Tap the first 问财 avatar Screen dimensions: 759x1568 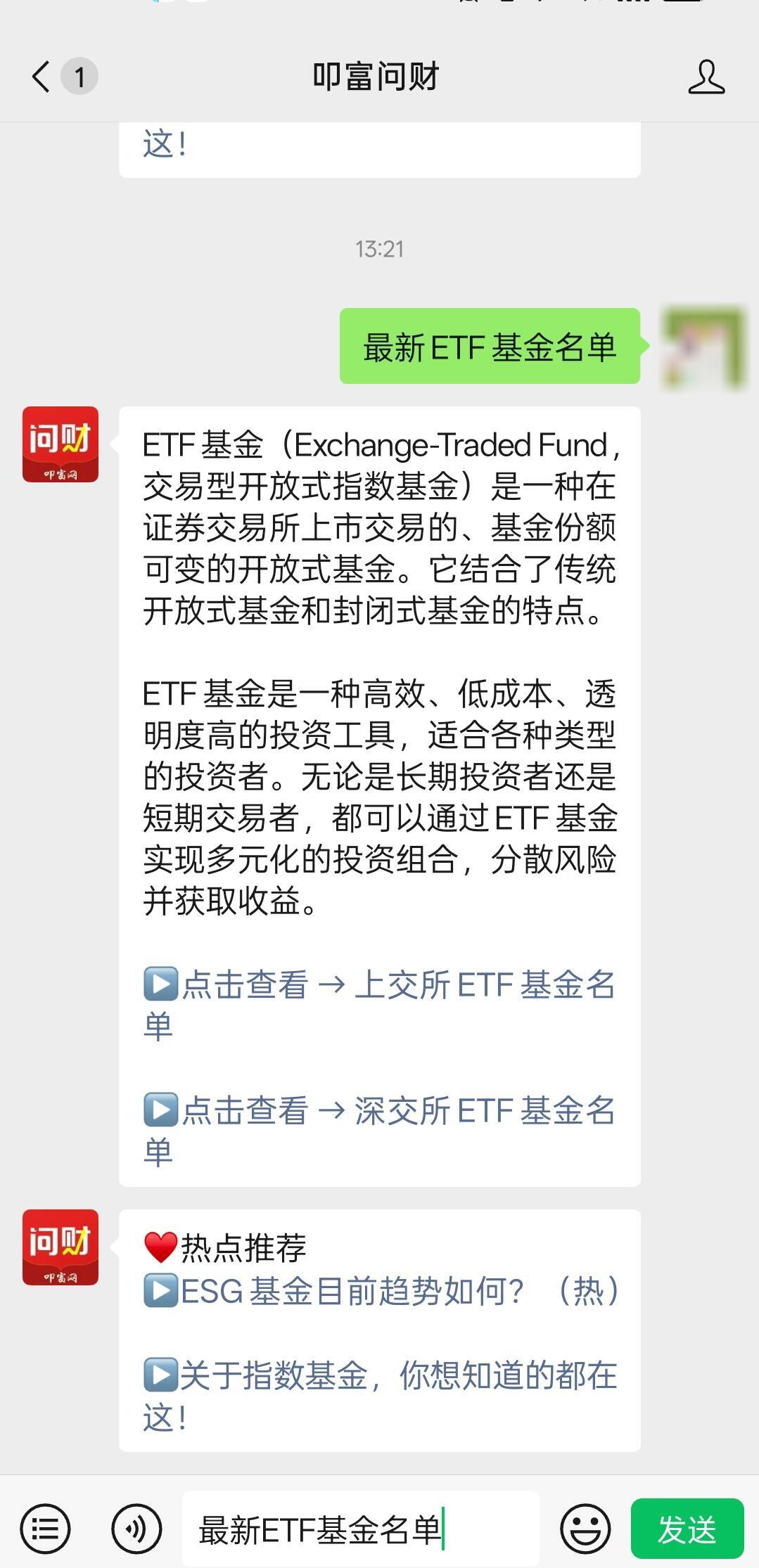click(x=60, y=444)
